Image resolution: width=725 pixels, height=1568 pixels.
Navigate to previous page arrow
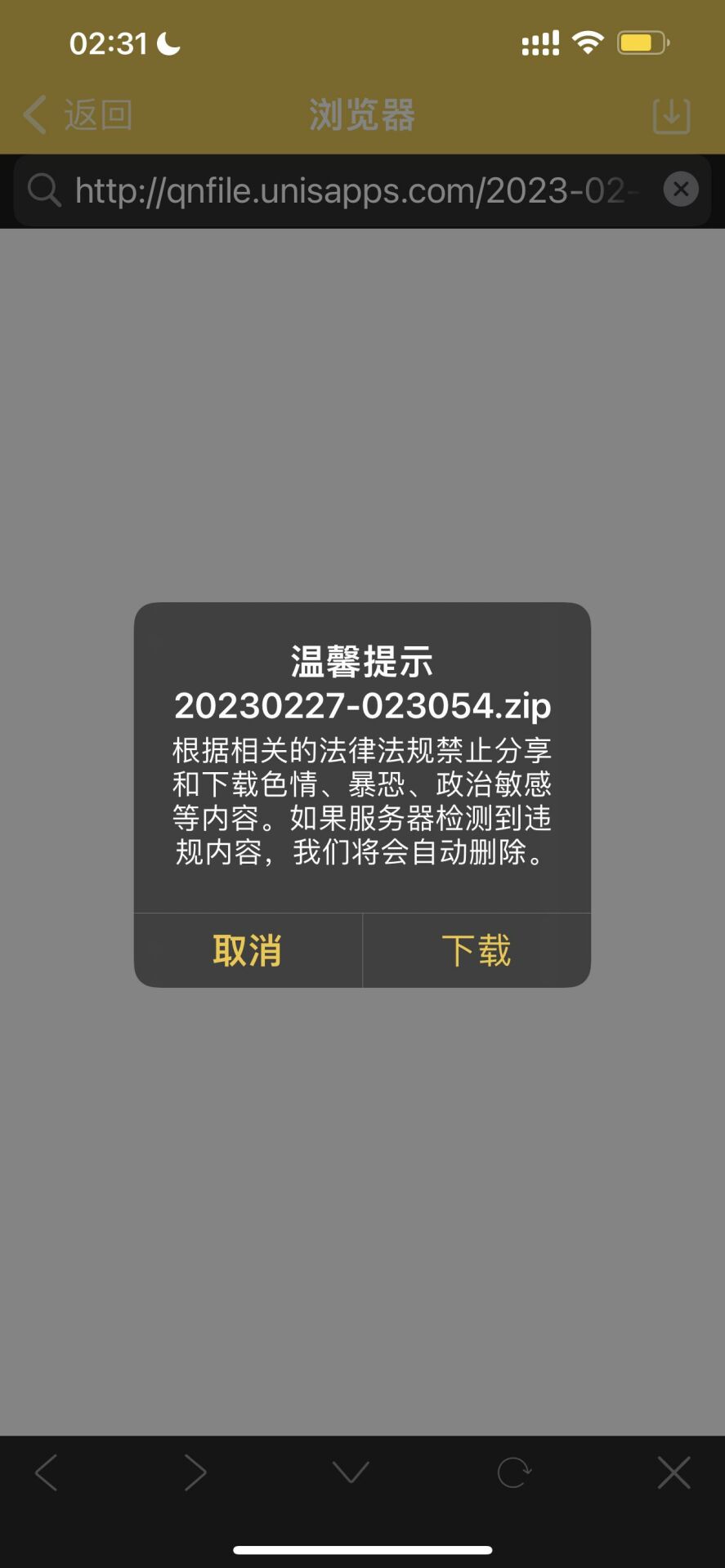(x=47, y=1472)
